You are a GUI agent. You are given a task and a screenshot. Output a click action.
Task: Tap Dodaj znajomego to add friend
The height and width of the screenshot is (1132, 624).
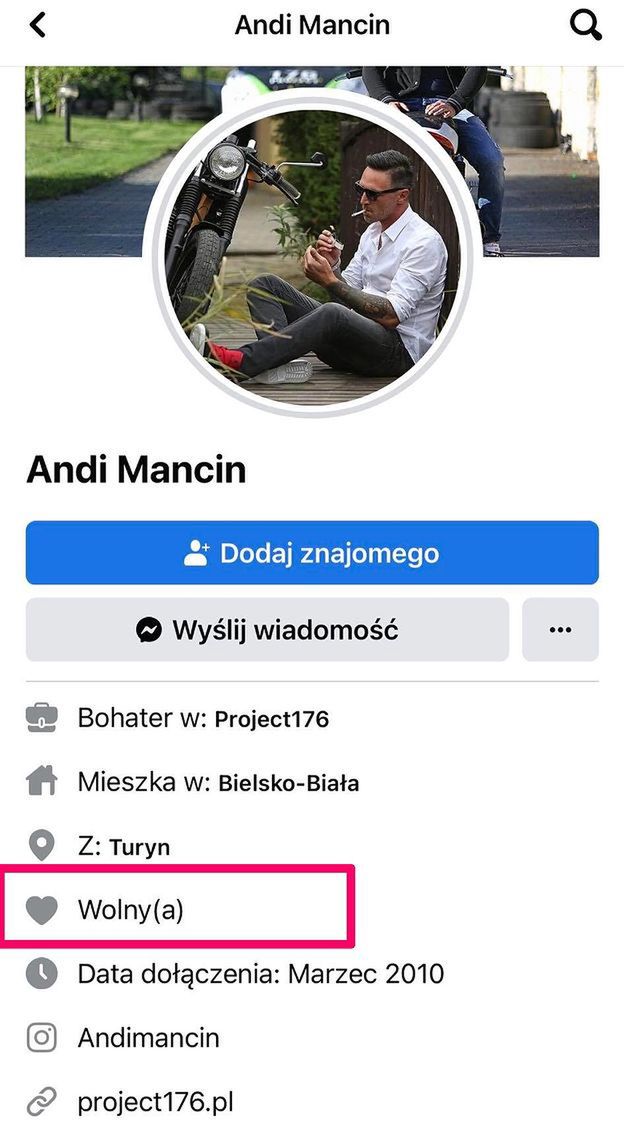(x=312, y=553)
